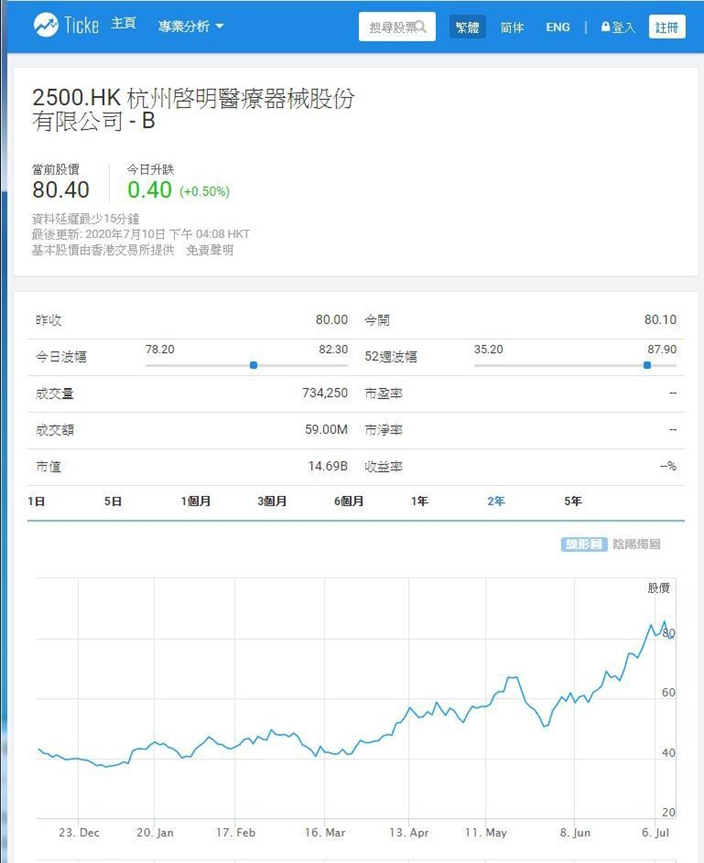Tap the Ticke logo
Viewport: 704px width, 863px height.
66,25
